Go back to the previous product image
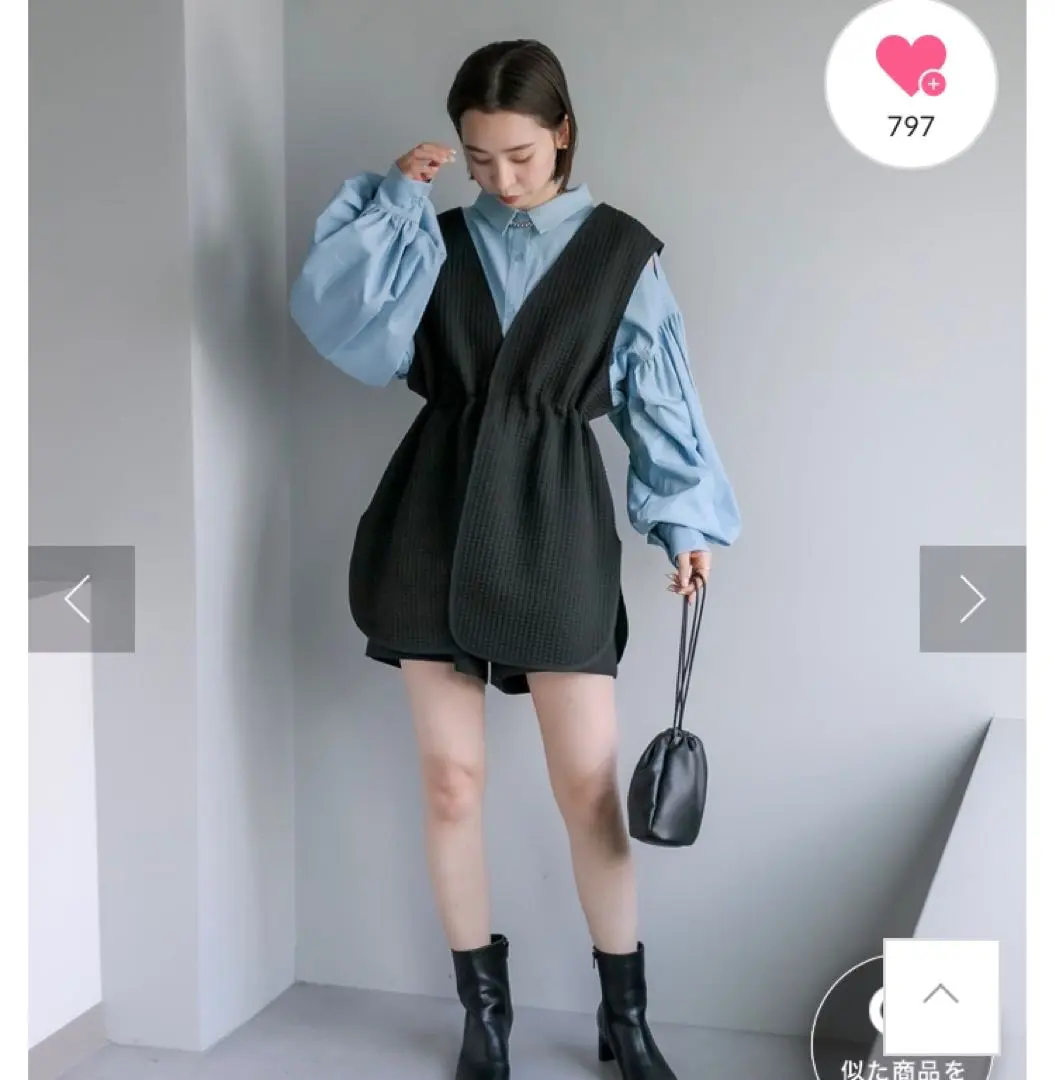 pyautogui.click(x=80, y=599)
